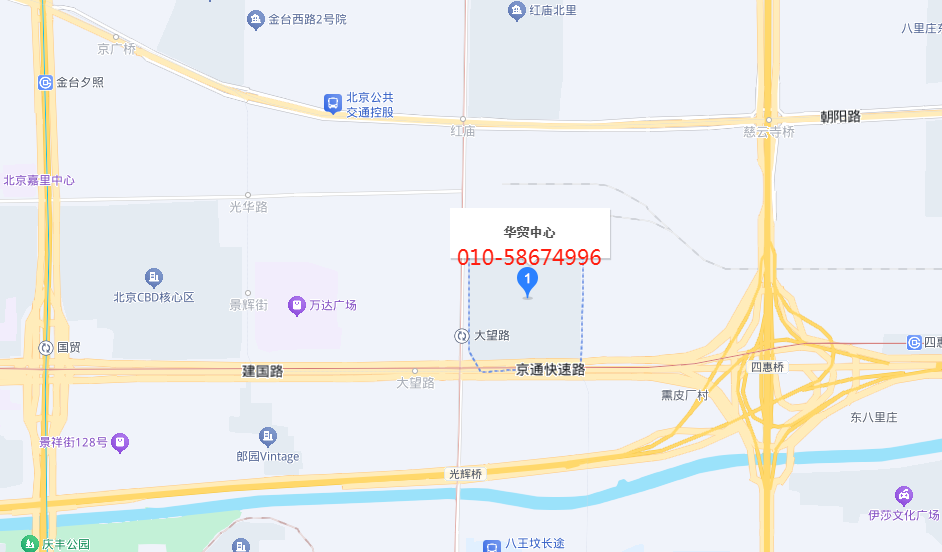Viewport: 942px width, 552px height.
Task: Select the 万达广场 shopping marker
Action: (x=296, y=305)
